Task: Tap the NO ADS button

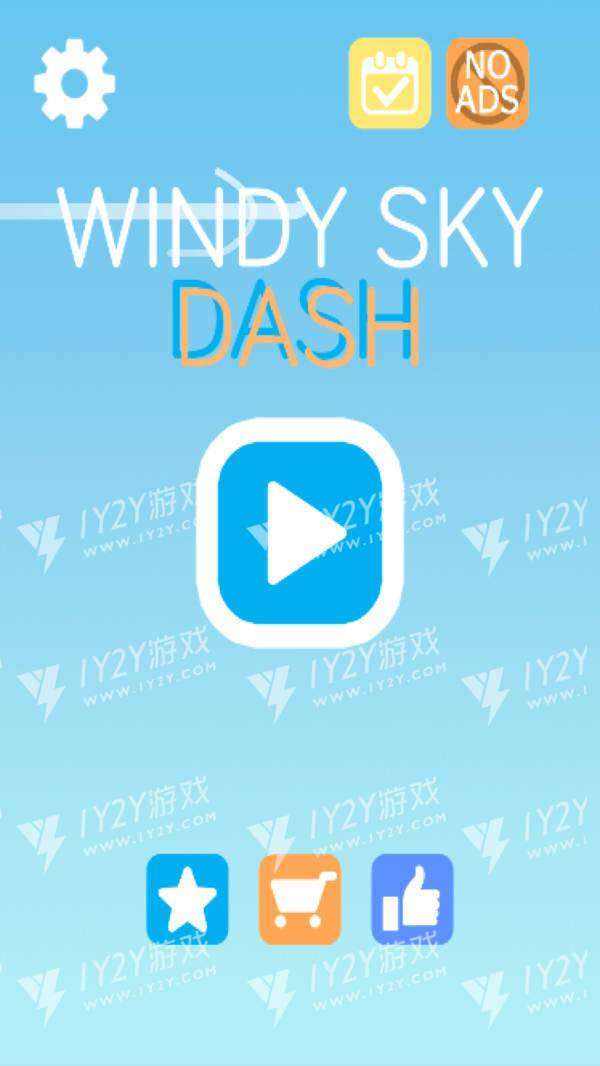Action: (487, 83)
